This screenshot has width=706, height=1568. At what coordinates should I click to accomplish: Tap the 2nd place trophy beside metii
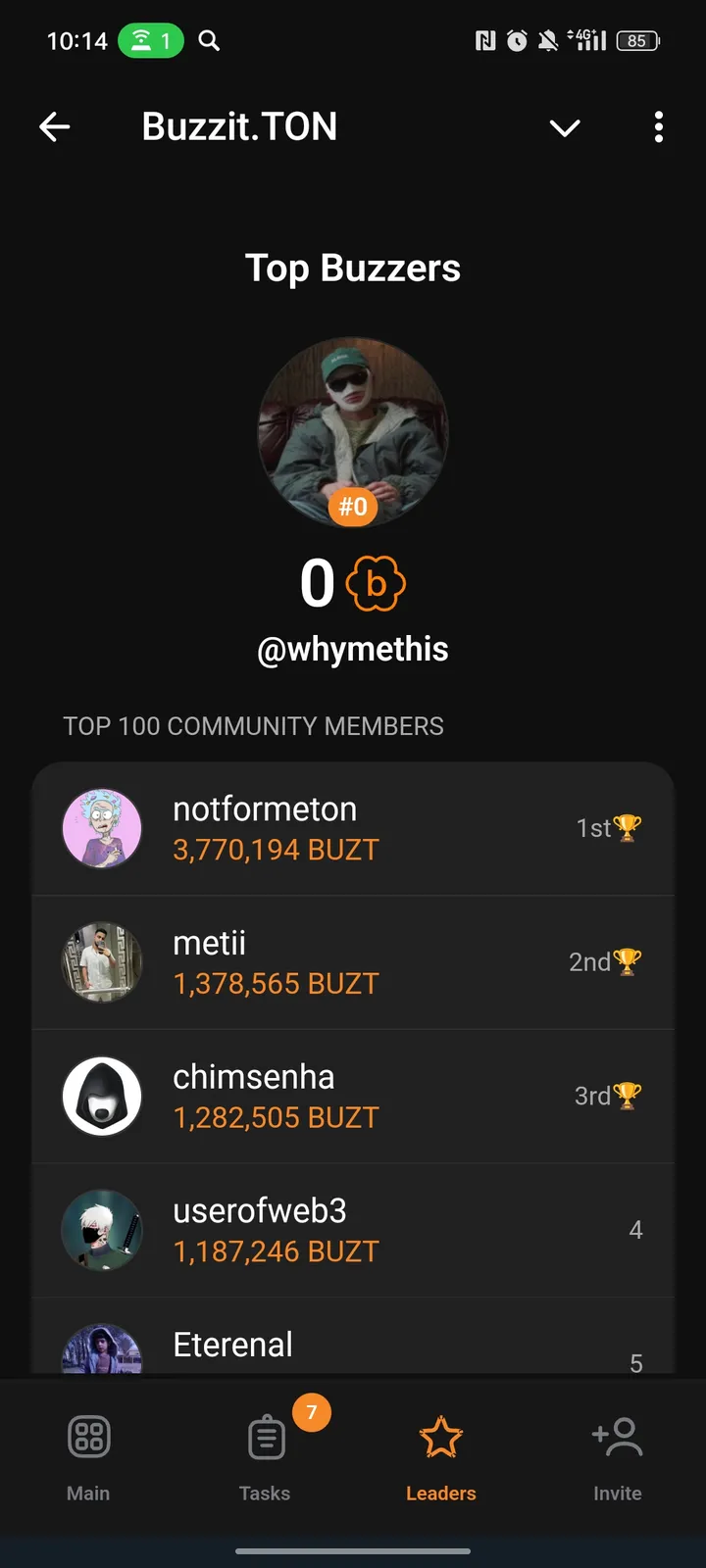coord(629,961)
